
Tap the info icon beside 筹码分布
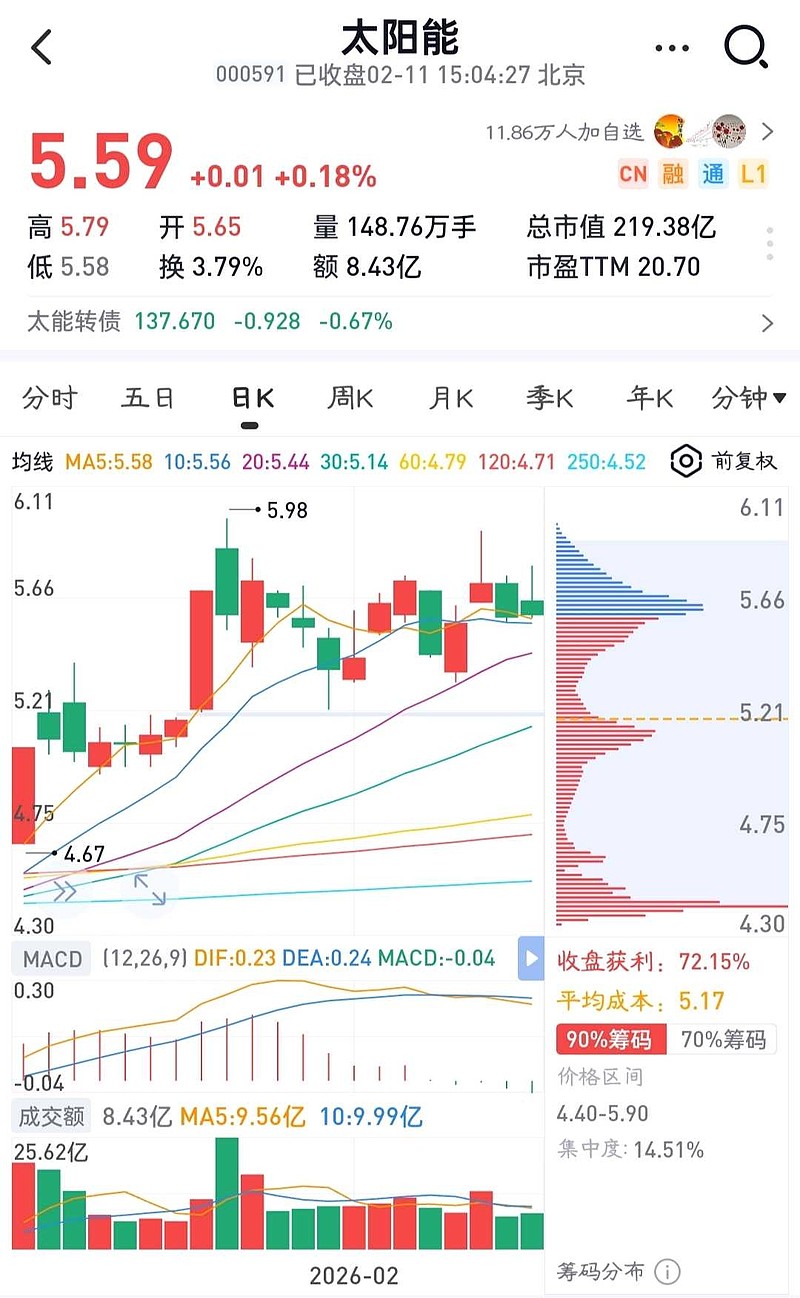click(666, 1273)
